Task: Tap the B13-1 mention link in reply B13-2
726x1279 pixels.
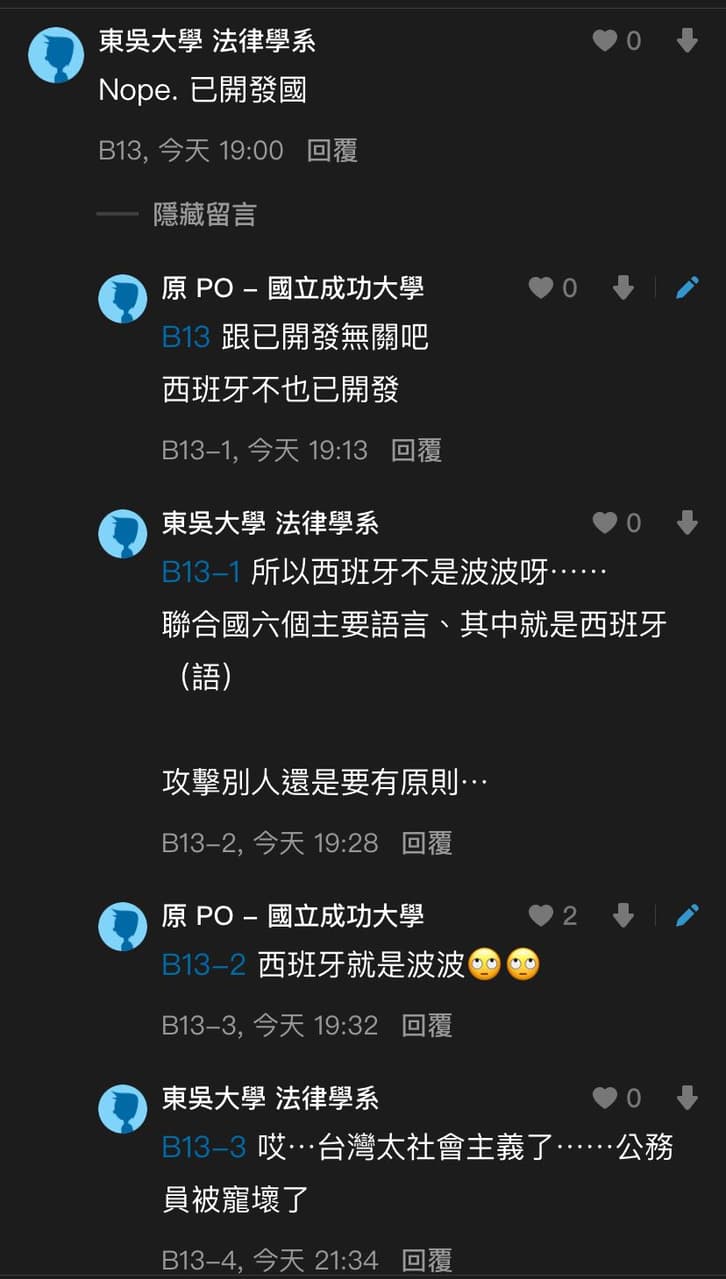Action: [x=201, y=572]
